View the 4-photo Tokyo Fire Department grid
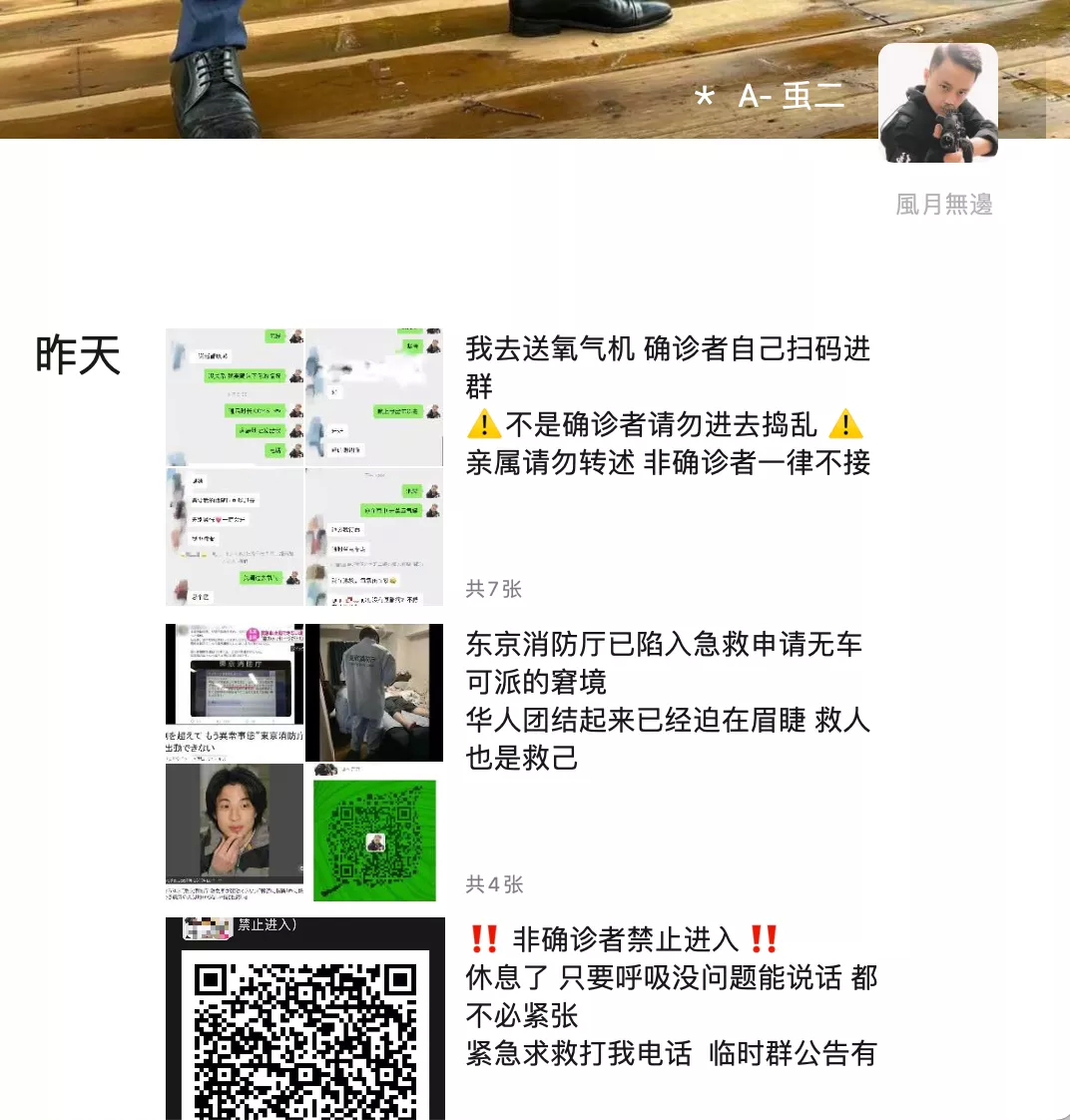 (x=304, y=763)
